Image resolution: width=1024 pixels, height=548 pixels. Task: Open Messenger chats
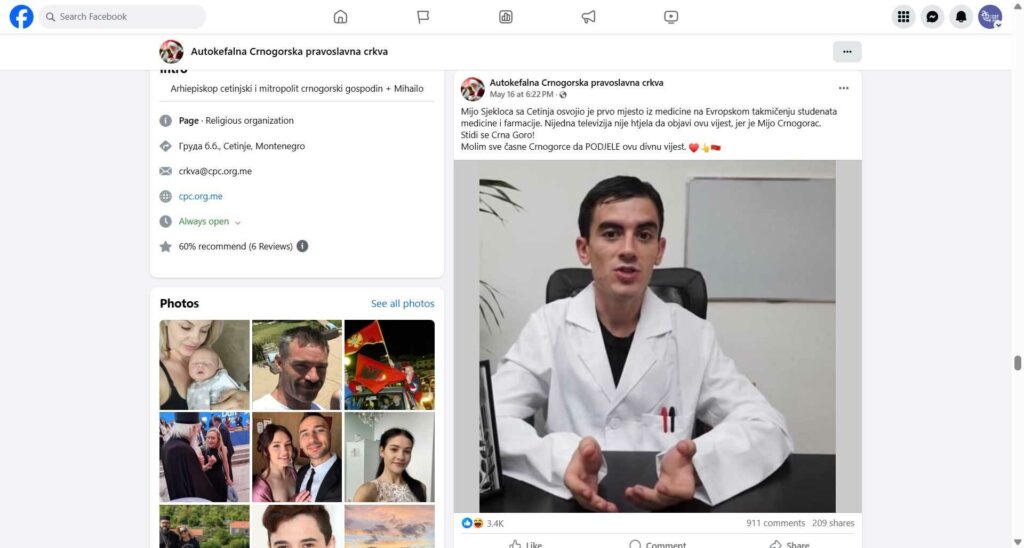(x=932, y=17)
